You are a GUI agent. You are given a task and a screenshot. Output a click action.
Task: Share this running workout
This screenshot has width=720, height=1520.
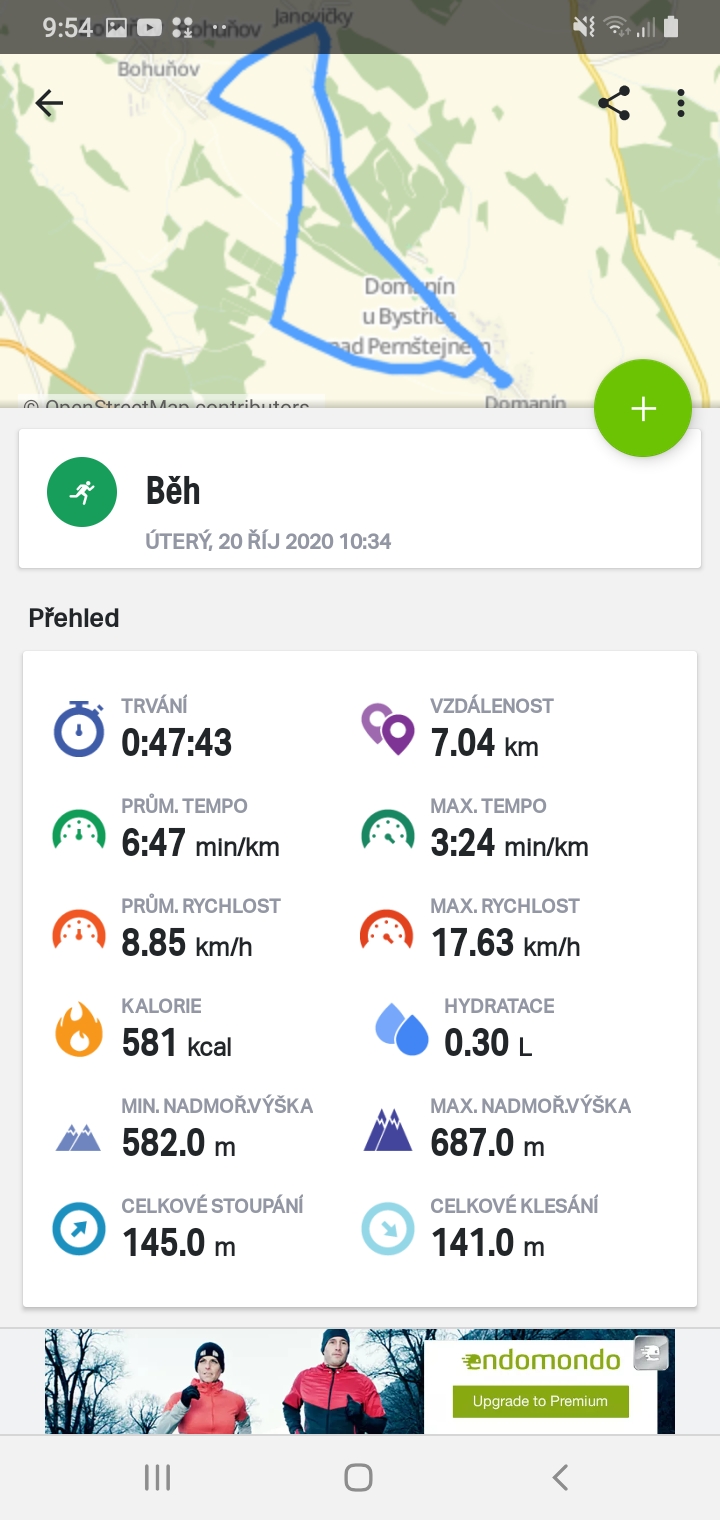[613, 103]
